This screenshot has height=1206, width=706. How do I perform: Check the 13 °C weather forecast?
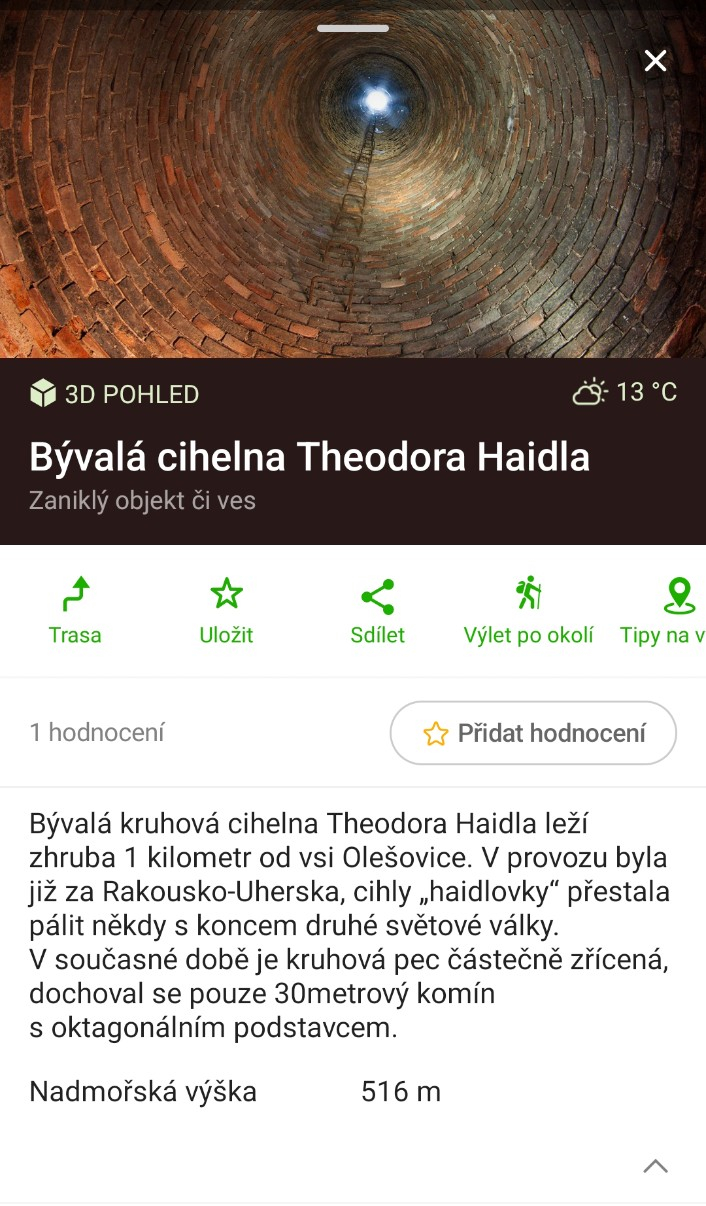click(625, 392)
